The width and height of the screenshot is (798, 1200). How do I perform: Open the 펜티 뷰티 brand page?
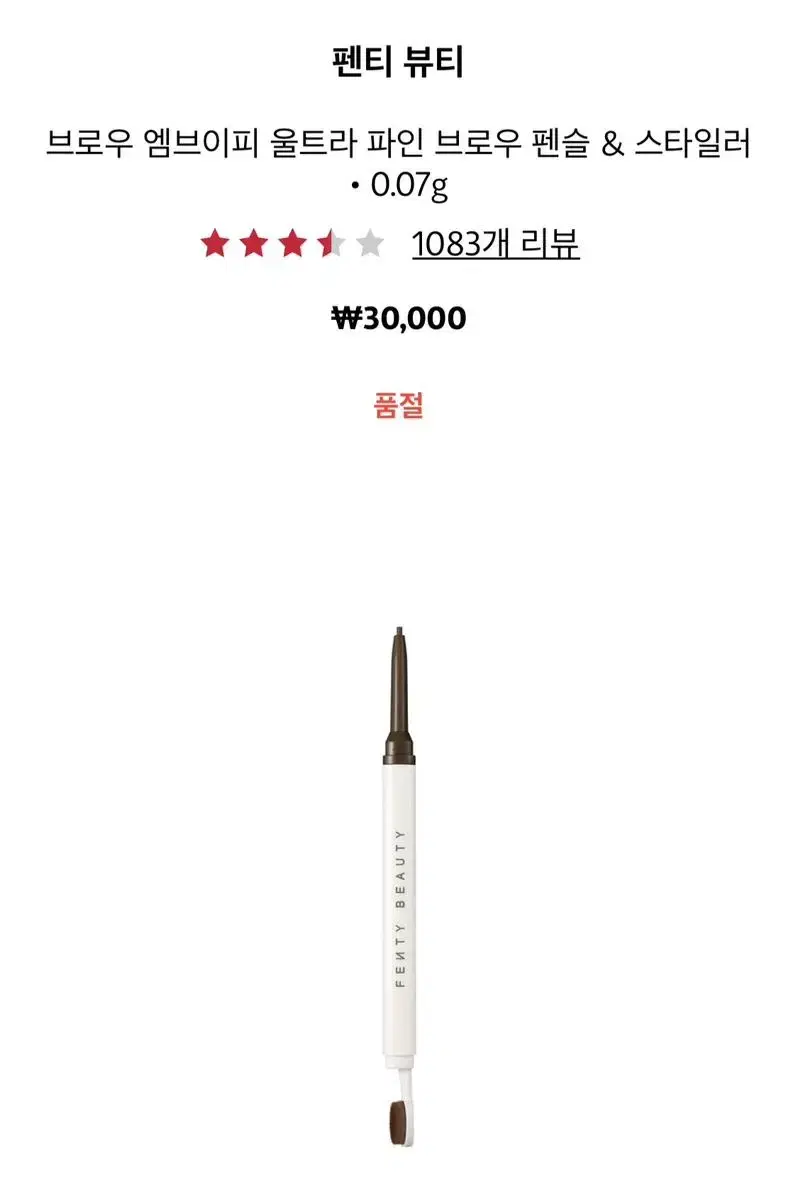click(399, 57)
